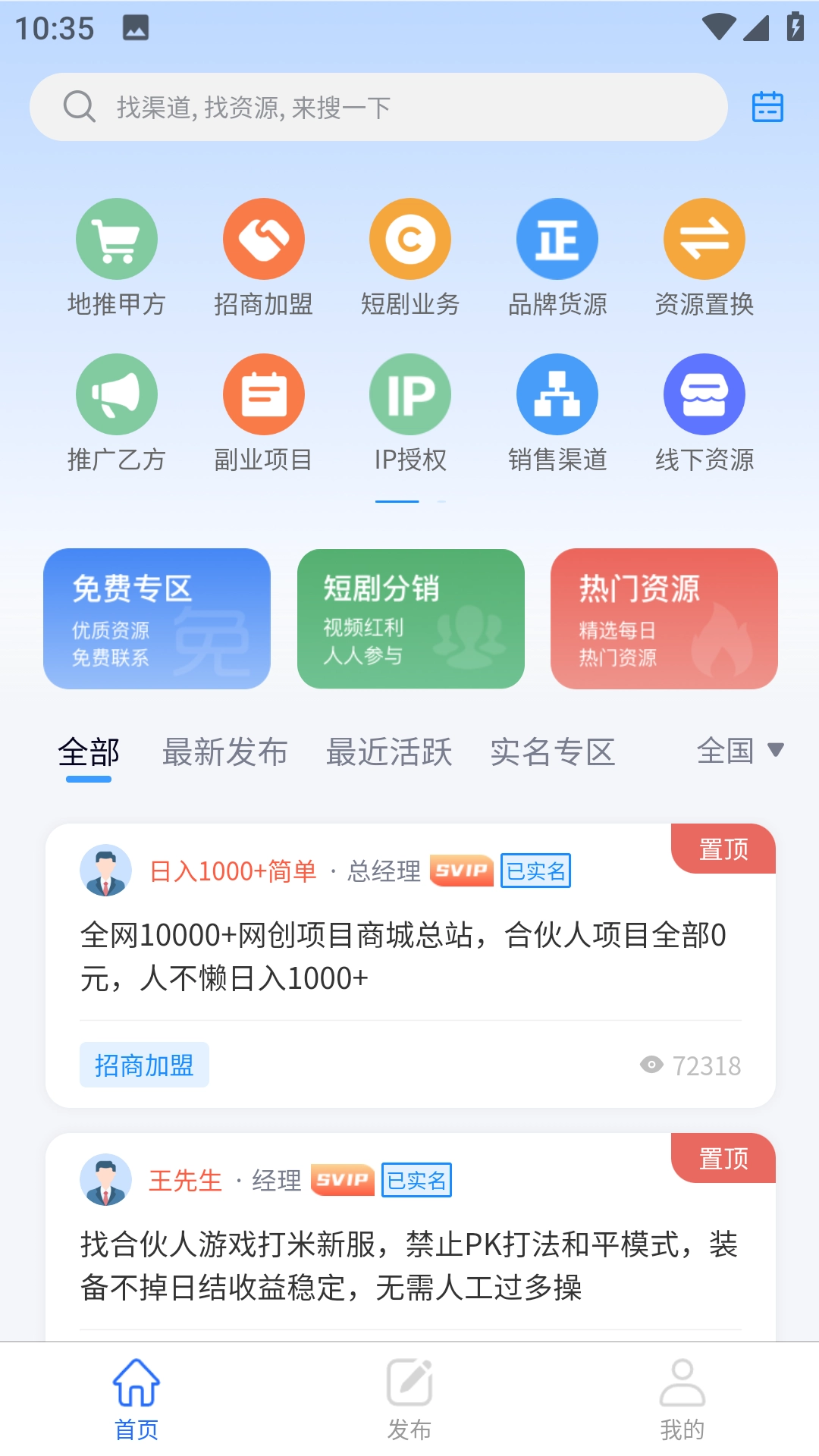Switch to the 实名专区 tab
819x1456 pixels.
pyautogui.click(x=553, y=752)
